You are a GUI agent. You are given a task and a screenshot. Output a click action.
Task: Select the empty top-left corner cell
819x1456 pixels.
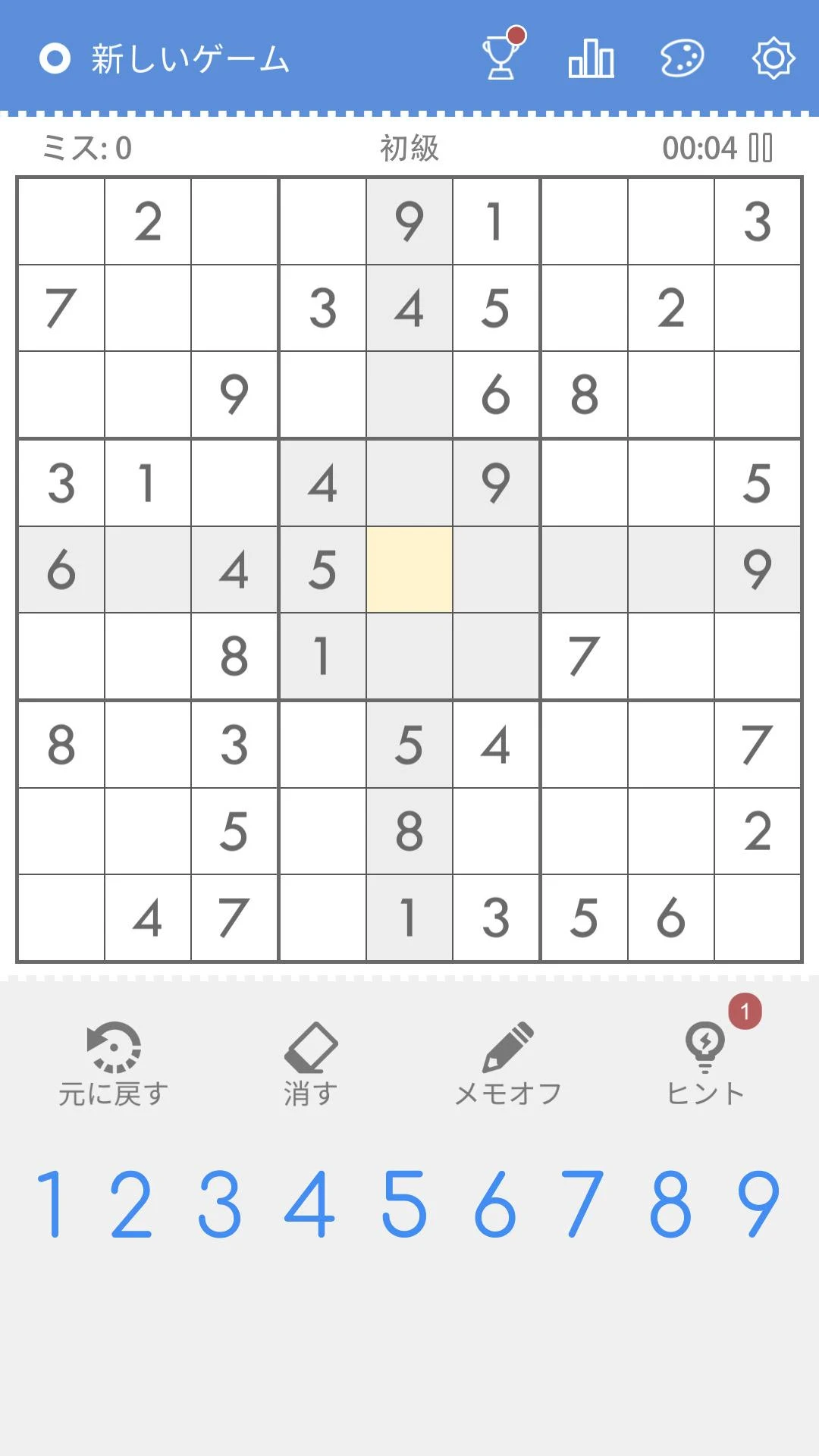(x=61, y=221)
